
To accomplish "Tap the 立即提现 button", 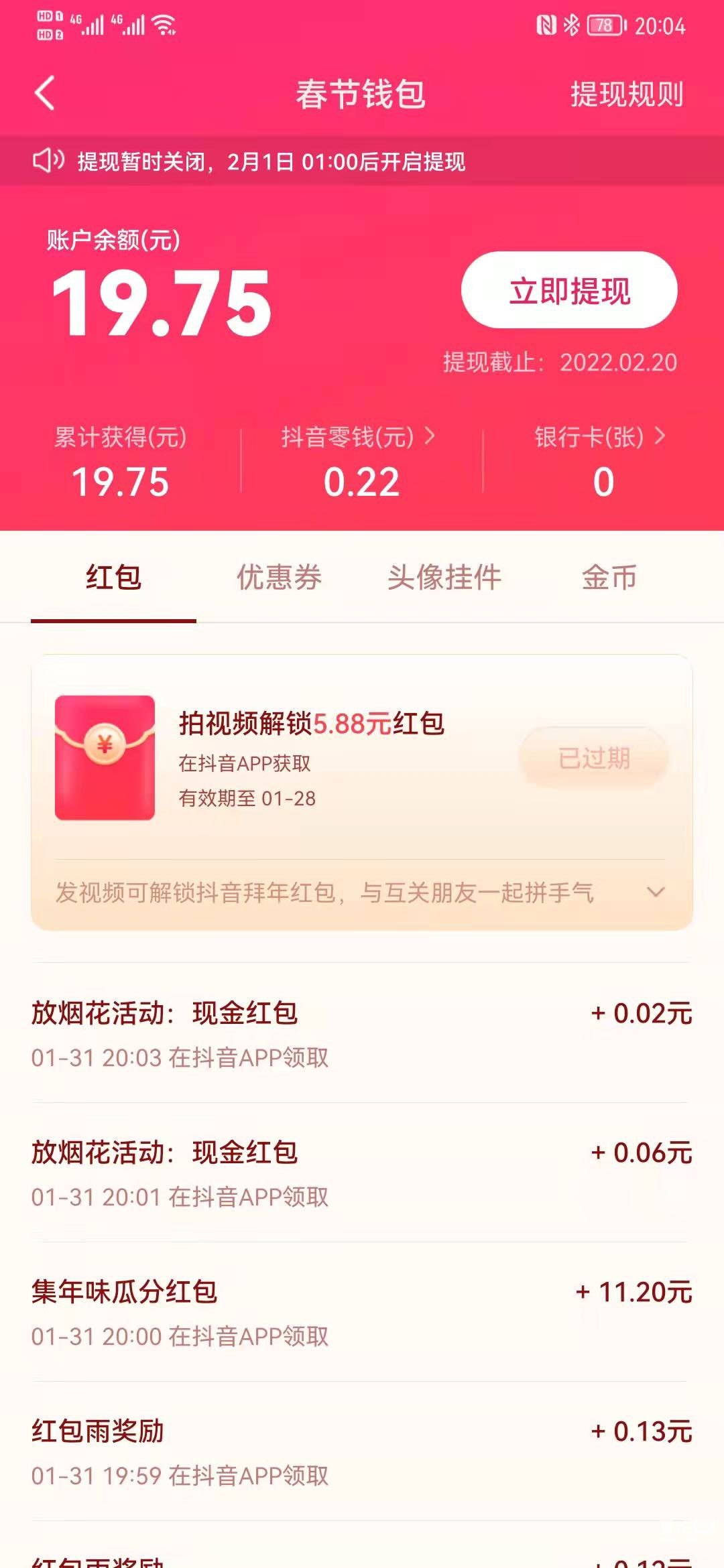I will 569,290.
